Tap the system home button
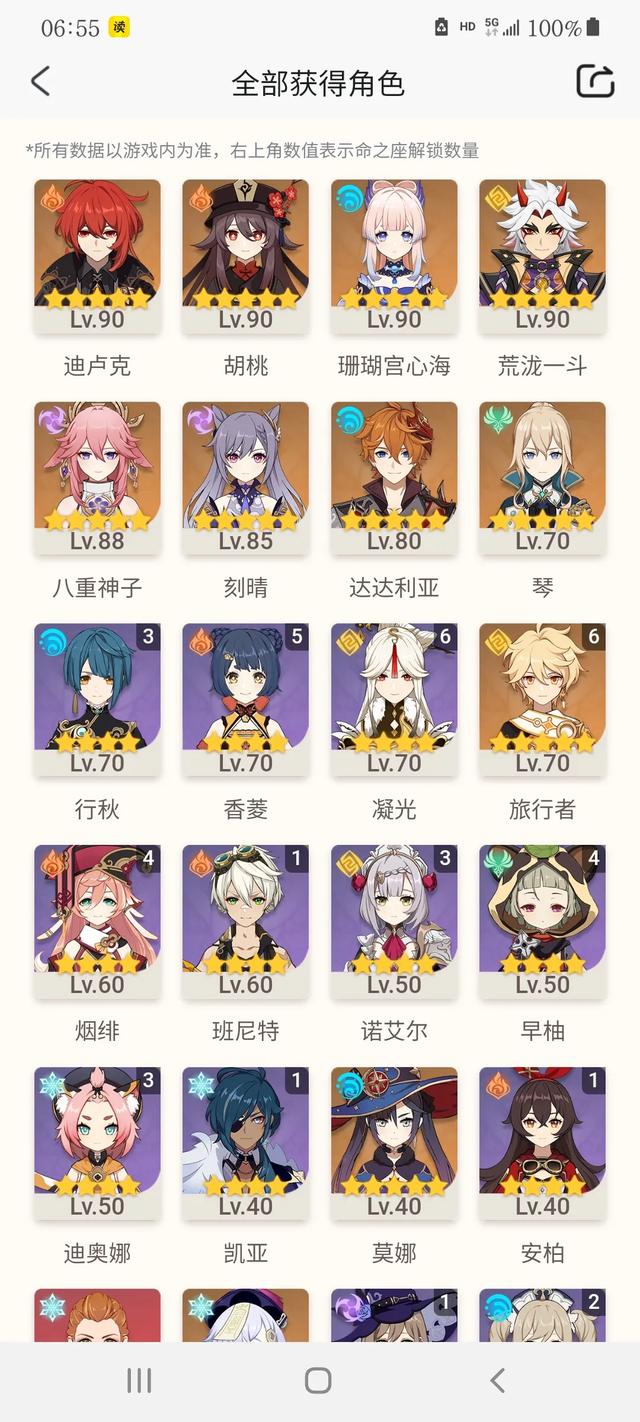Image resolution: width=640 pixels, height=1422 pixels. coord(318,1381)
